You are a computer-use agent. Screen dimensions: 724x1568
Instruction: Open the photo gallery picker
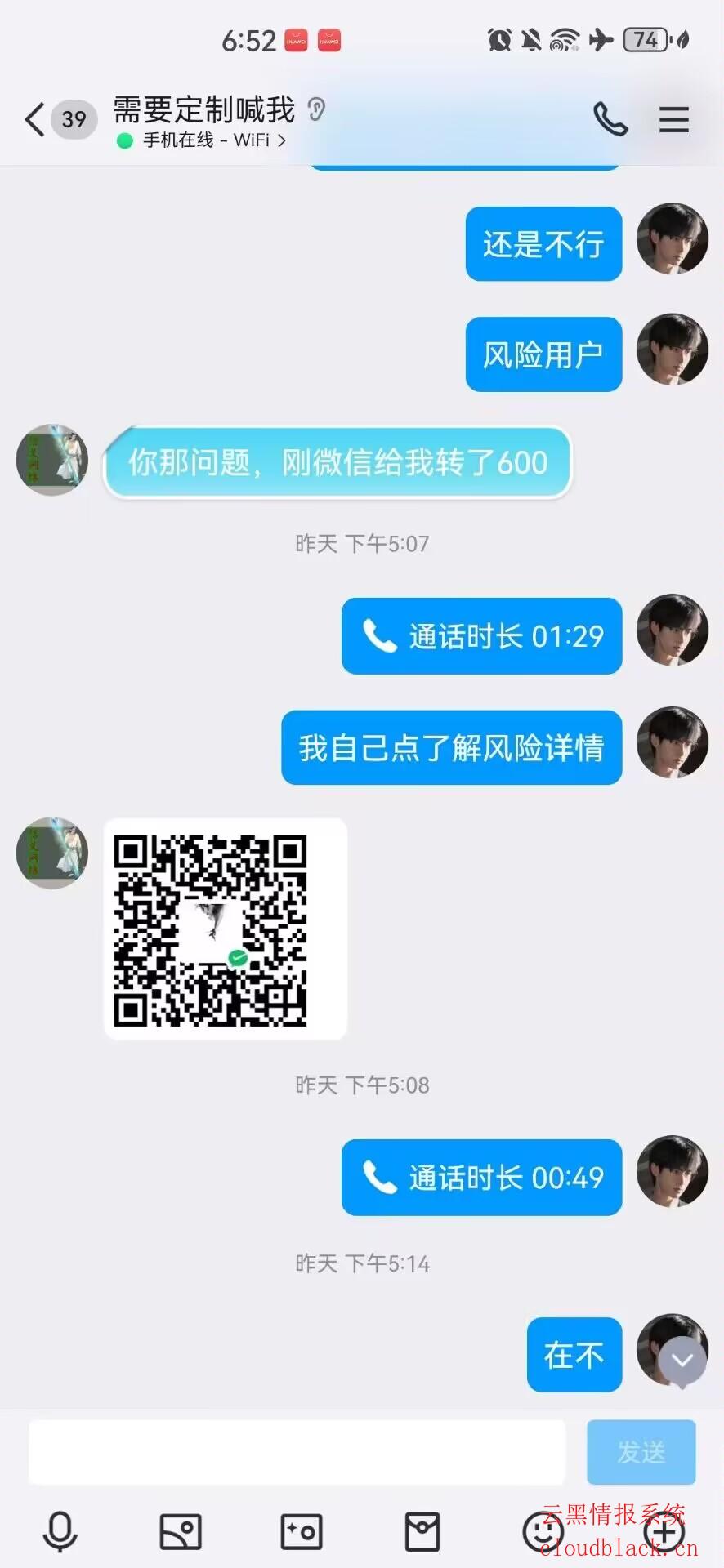[181, 1531]
